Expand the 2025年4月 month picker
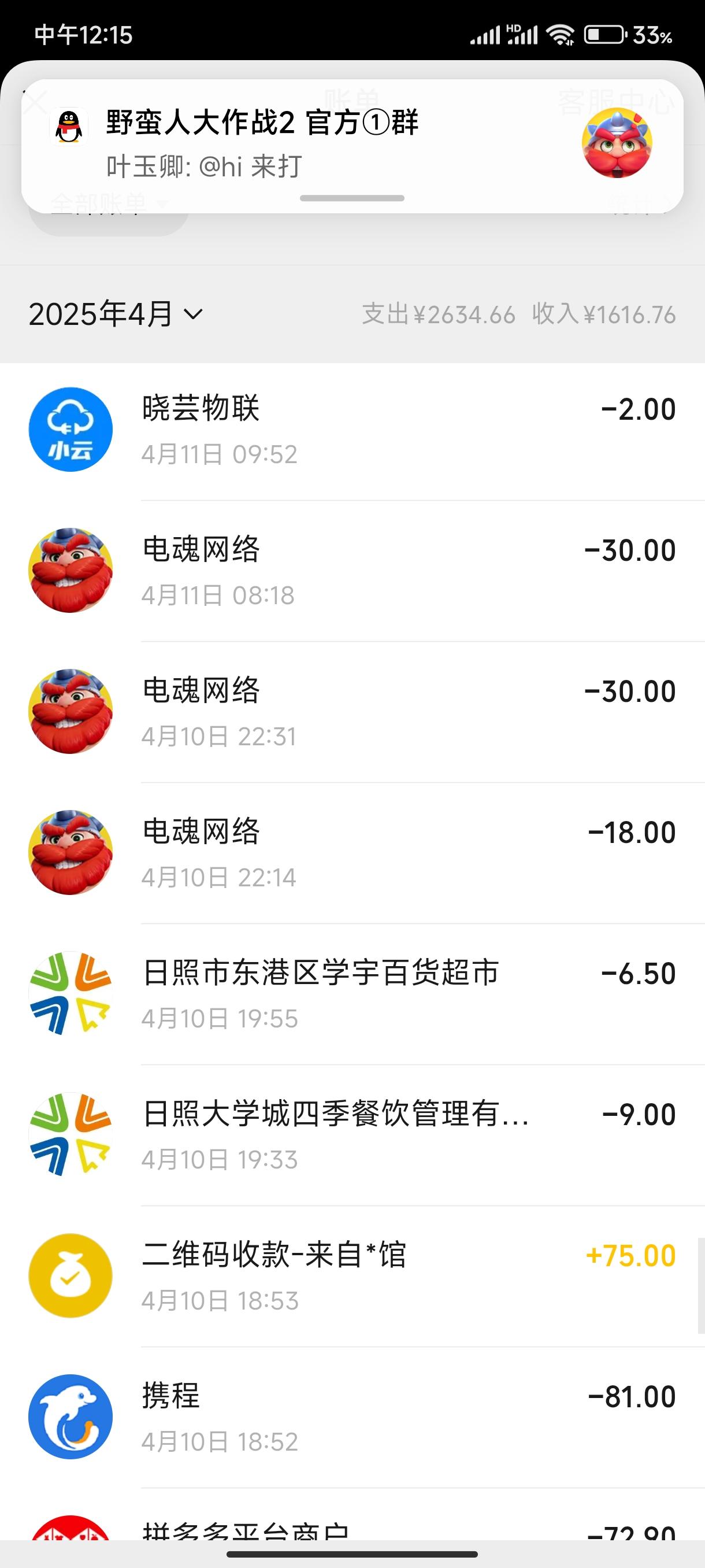This screenshot has height=1568, width=705. pyautogui.click(x=116, y=314)
